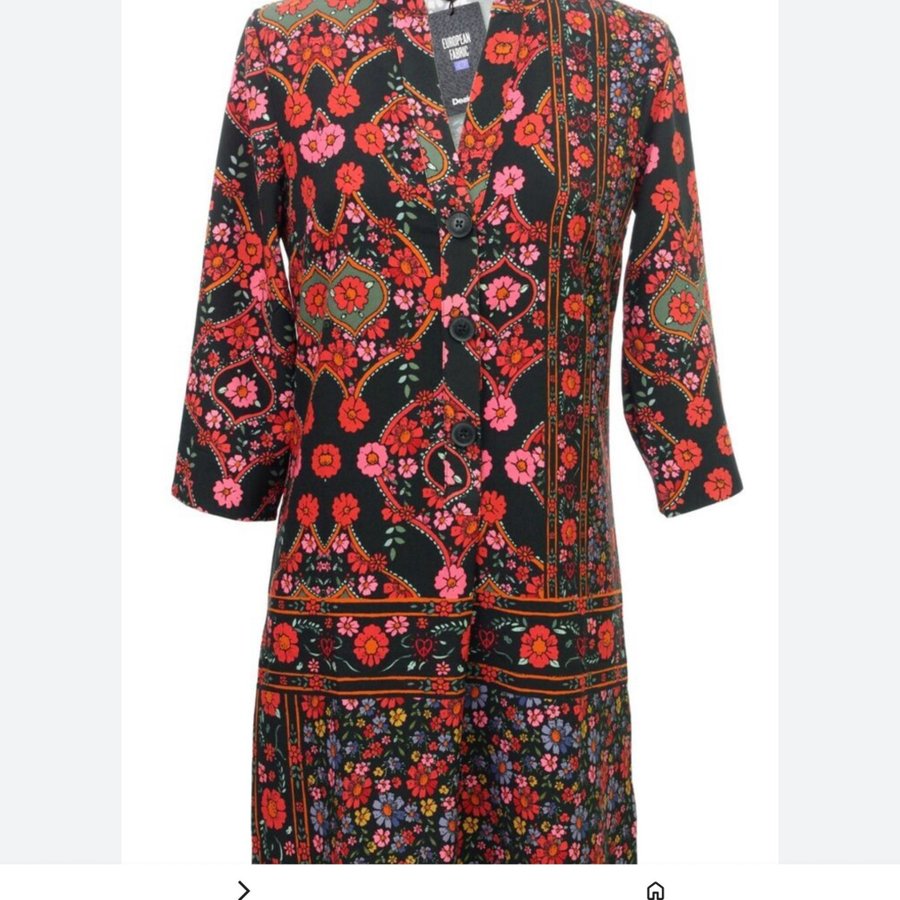Screen dimensions: 900x900
Task: Go forward with the arrow icon
Action: 243,889
